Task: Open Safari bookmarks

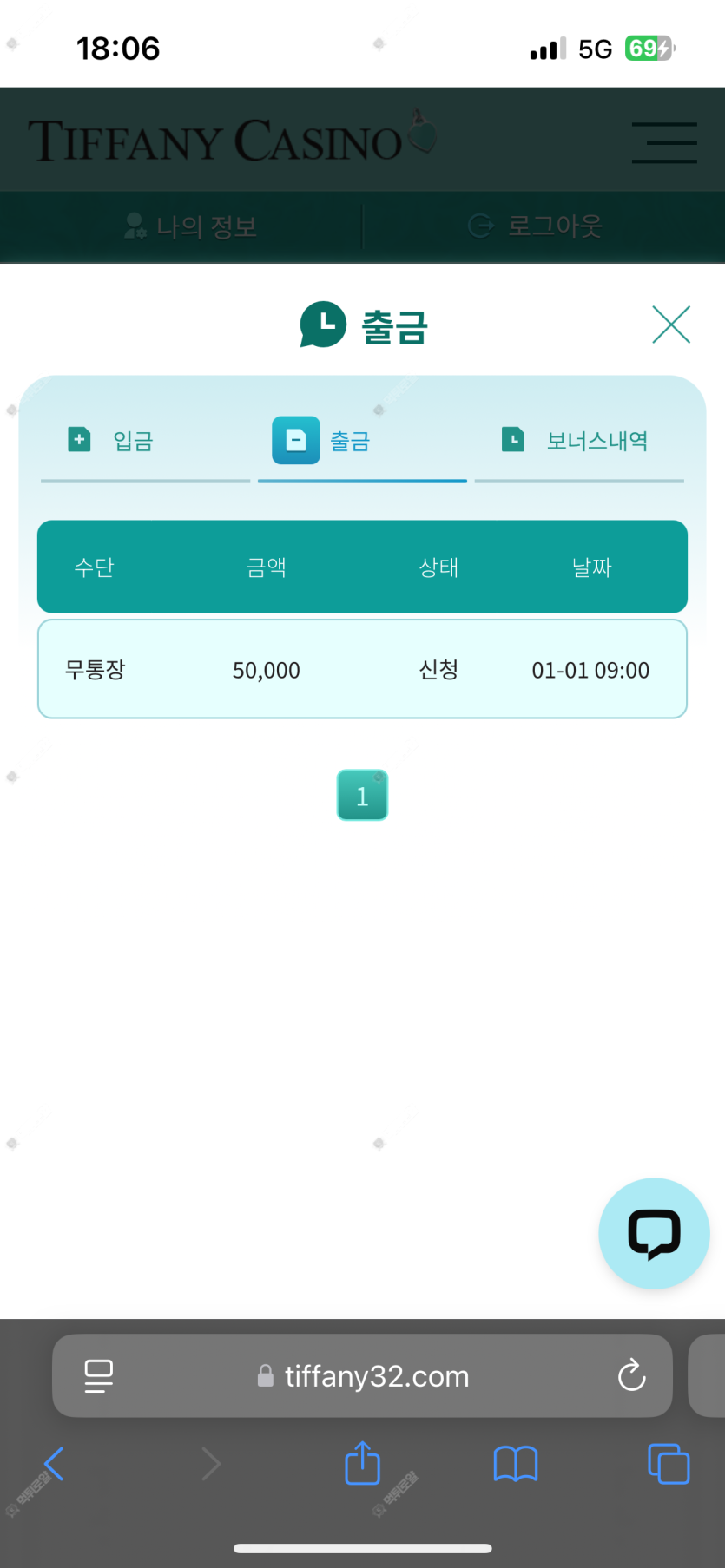Action: (515, 1464)
